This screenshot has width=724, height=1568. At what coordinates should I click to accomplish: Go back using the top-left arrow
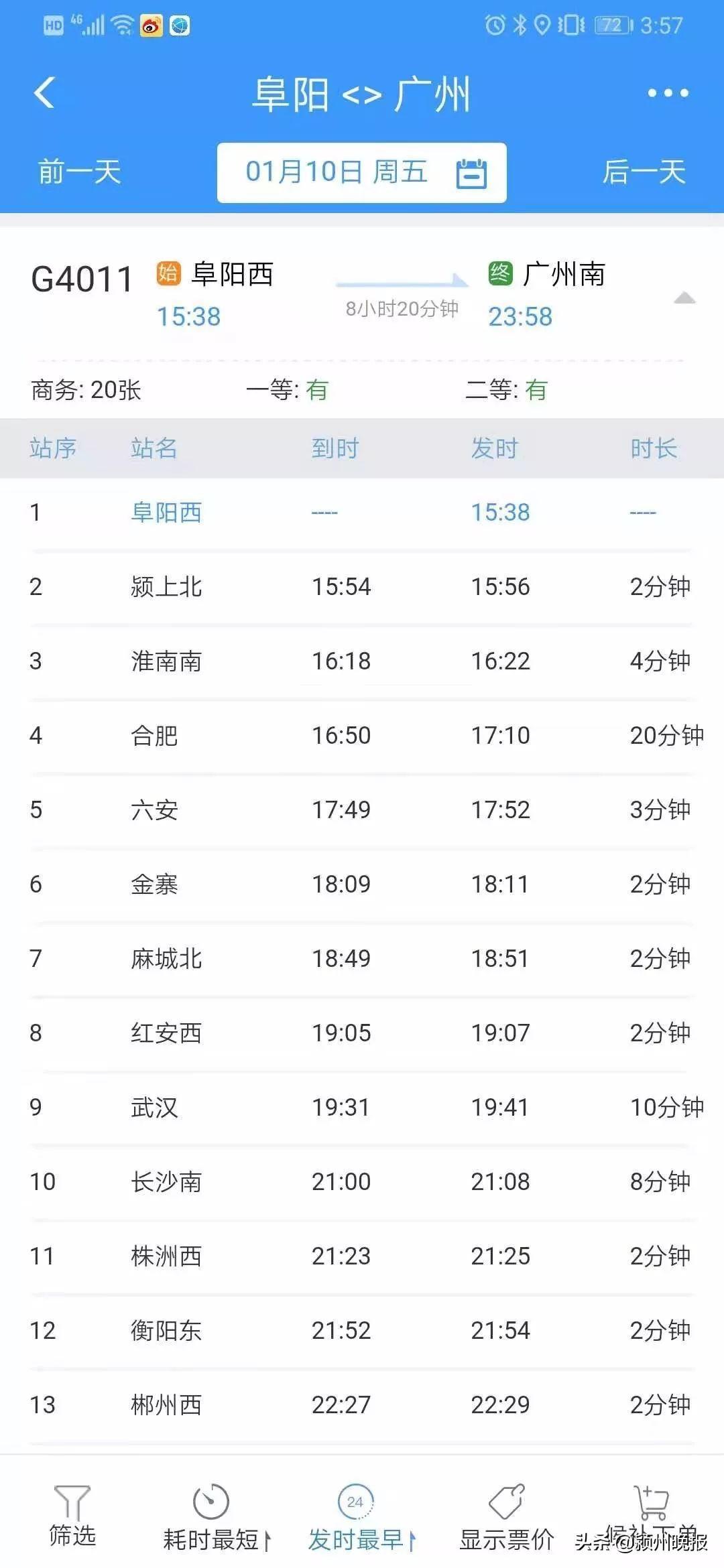[x=44, y=92]
